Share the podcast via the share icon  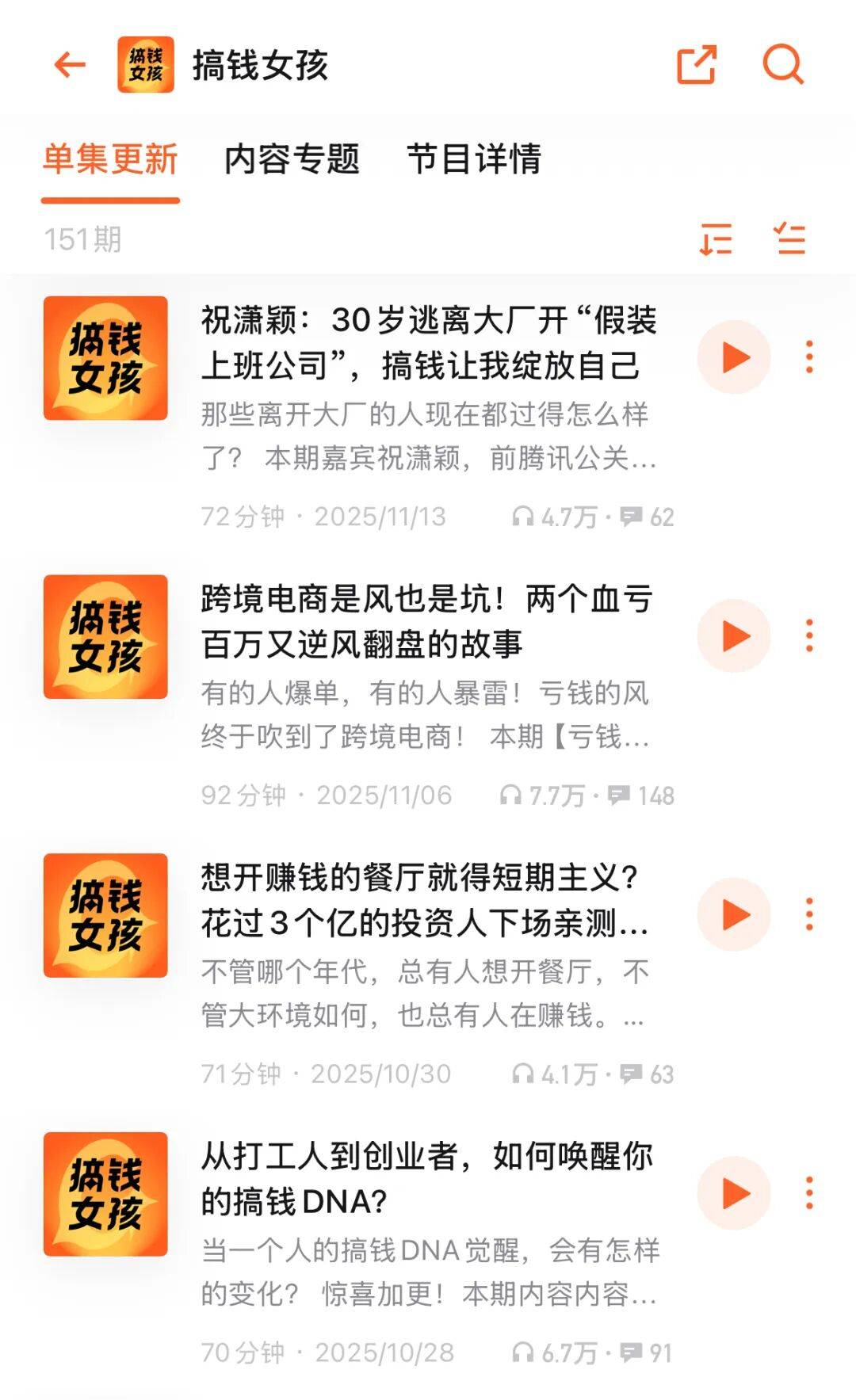point(696,65)
